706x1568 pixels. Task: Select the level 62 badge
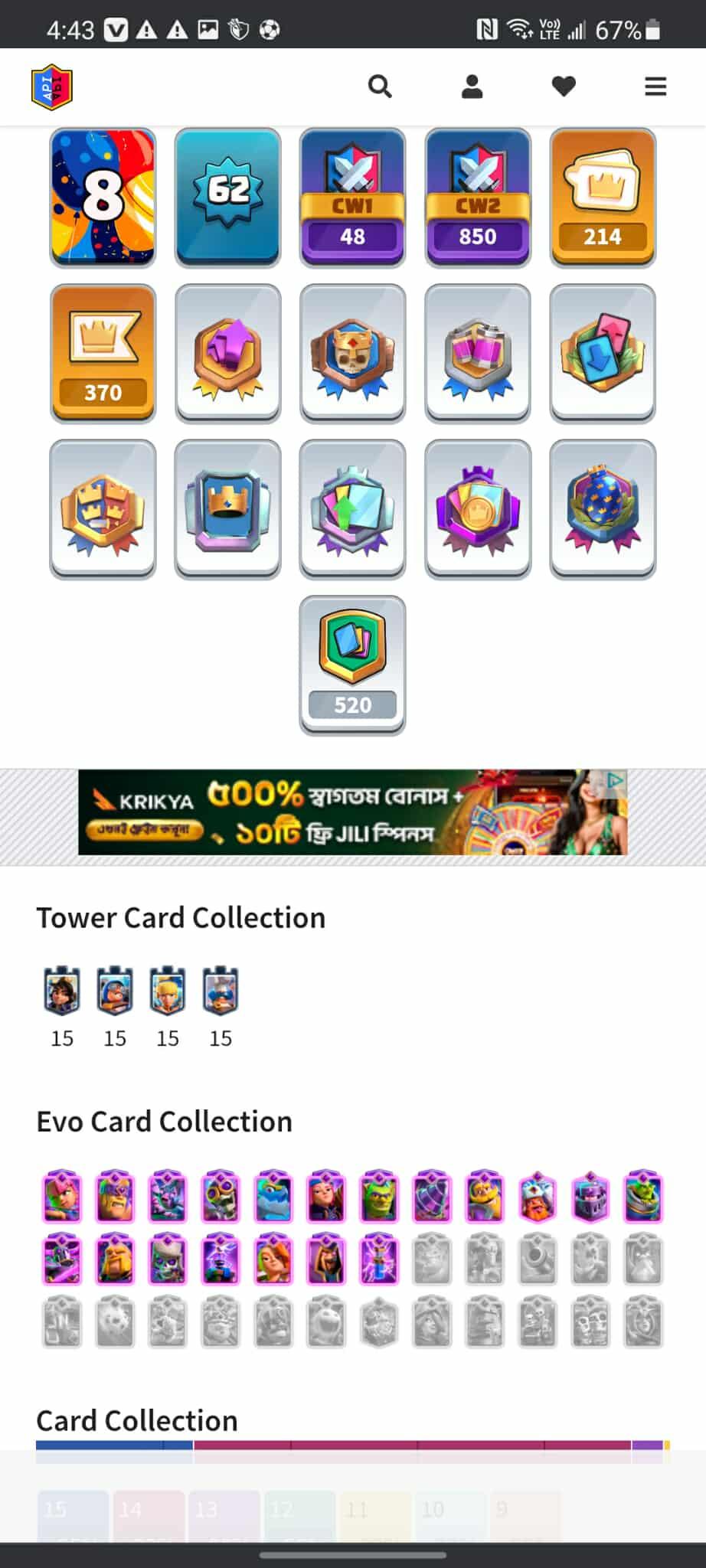227,198
